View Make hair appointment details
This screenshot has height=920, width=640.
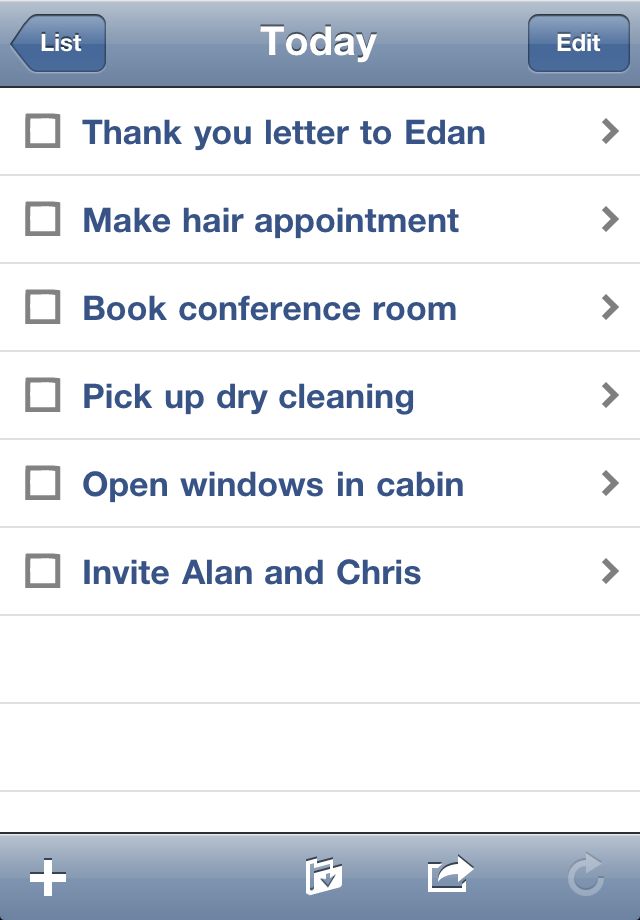(x=610, y=219)
